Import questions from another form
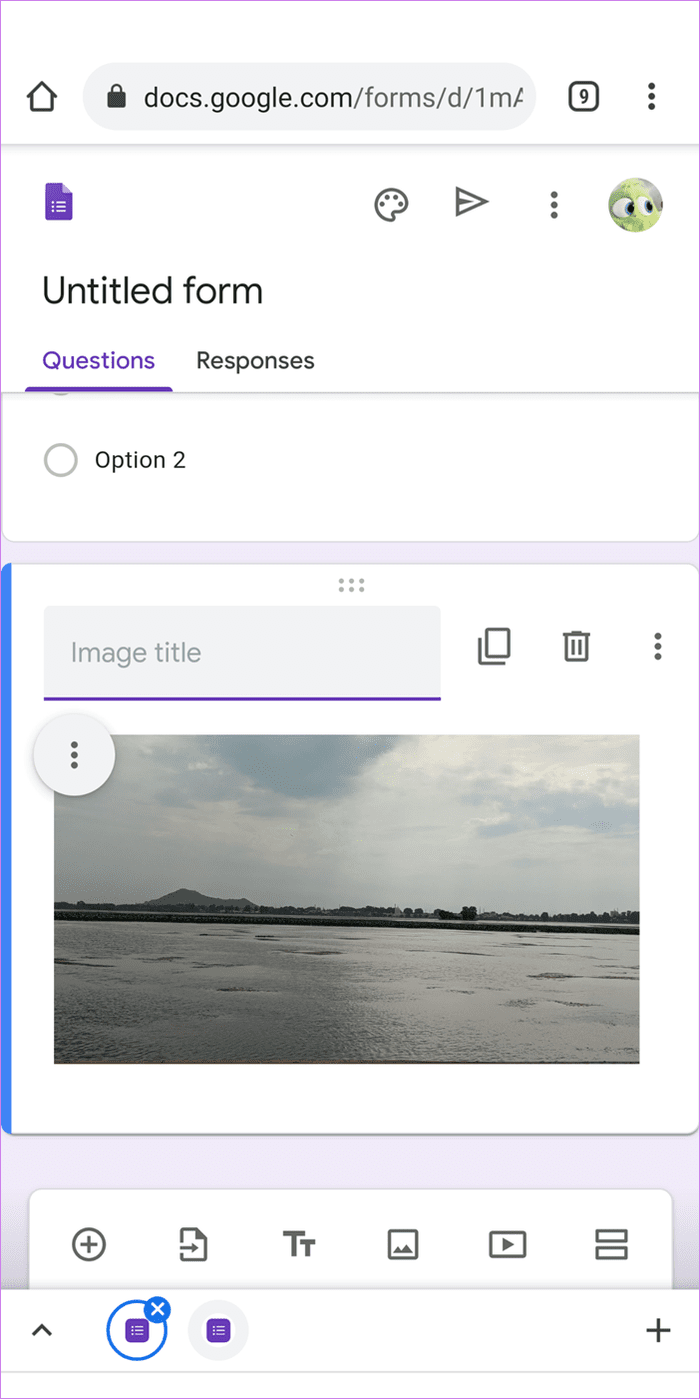 pos(193,1245)
